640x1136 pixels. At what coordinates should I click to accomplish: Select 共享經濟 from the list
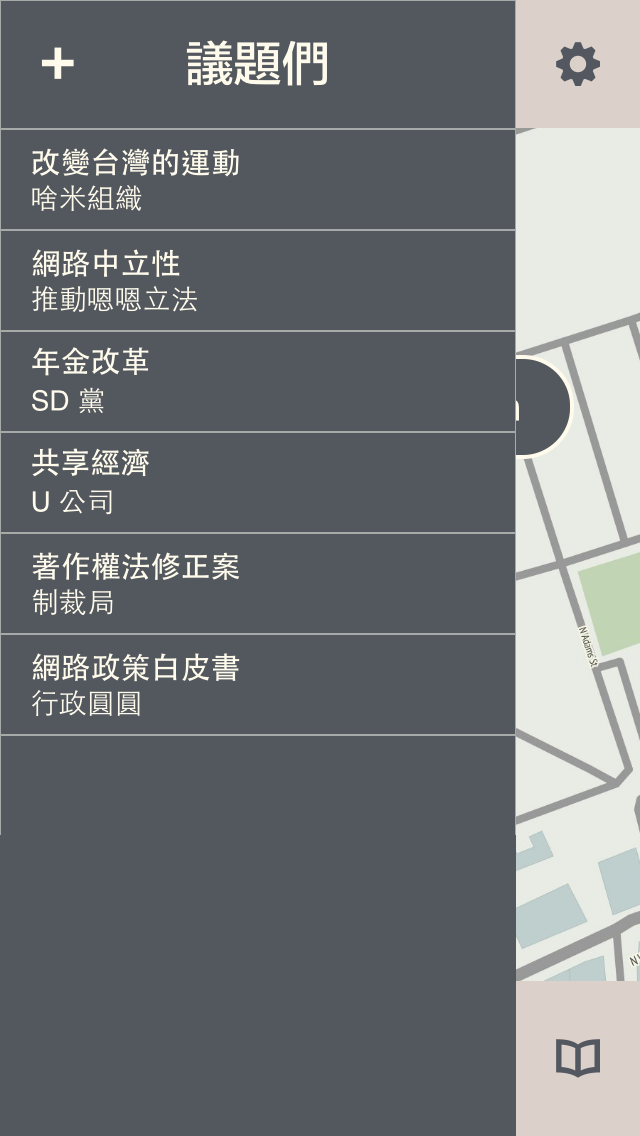(257, 483)
